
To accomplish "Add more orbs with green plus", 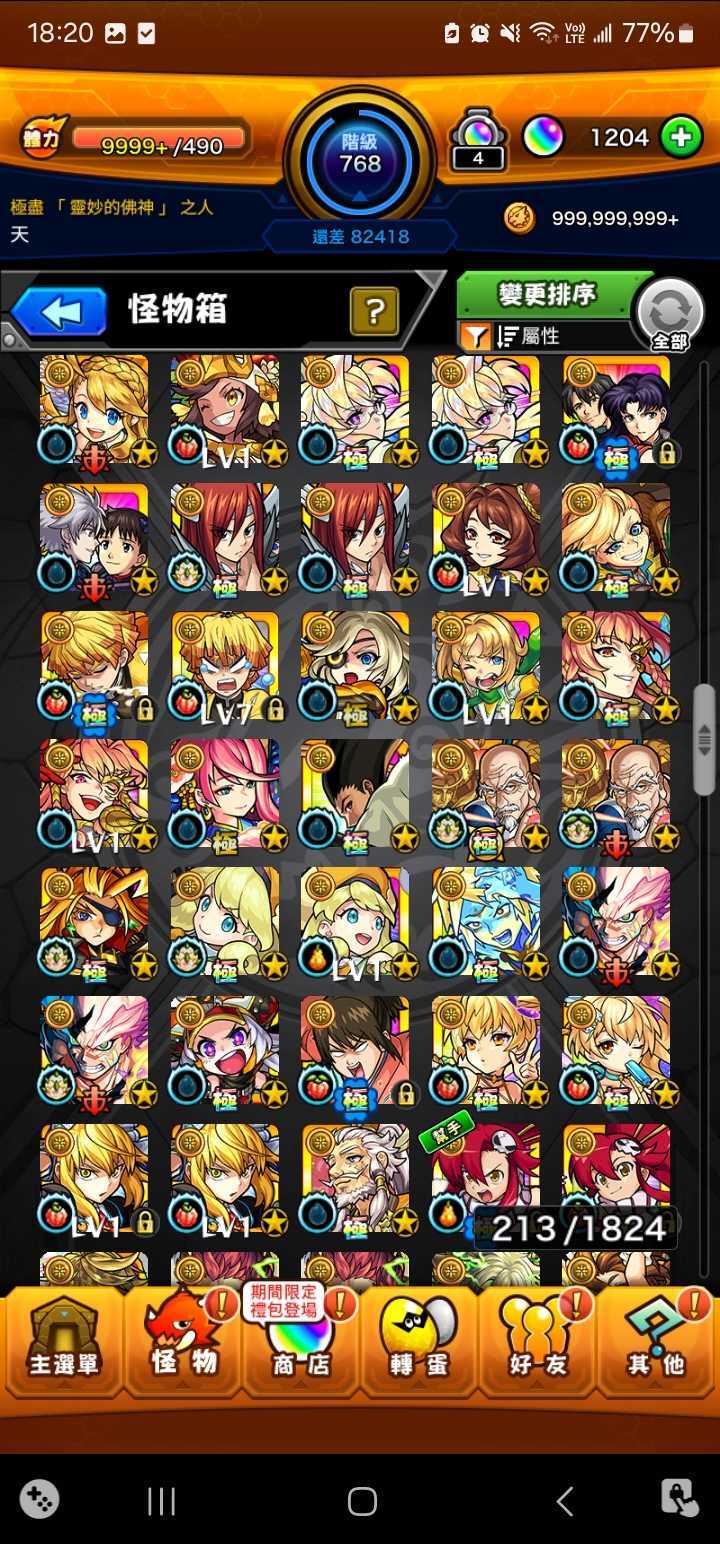I will click(x=681, y=137).
